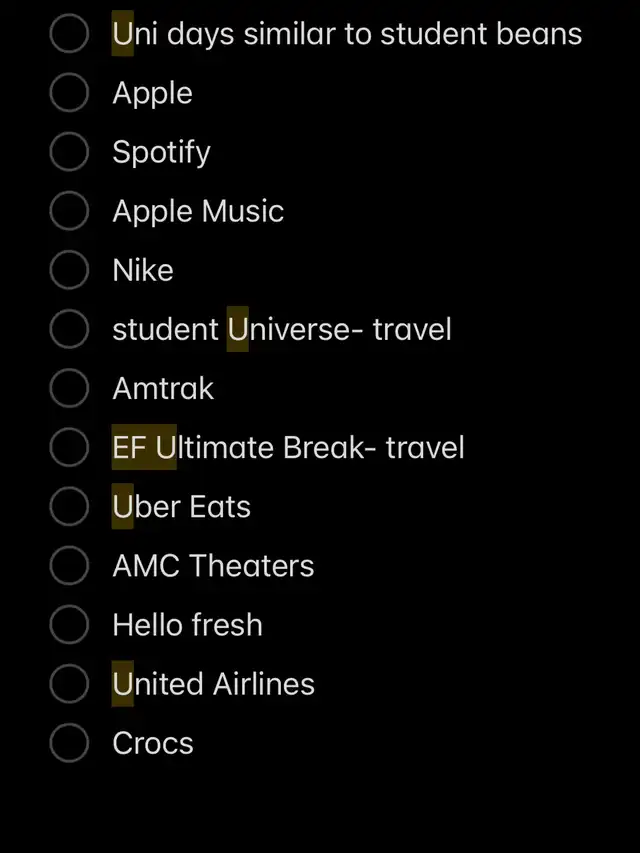
Task: Mark EF Ultimate Break as done
Action: coord(69,447)
